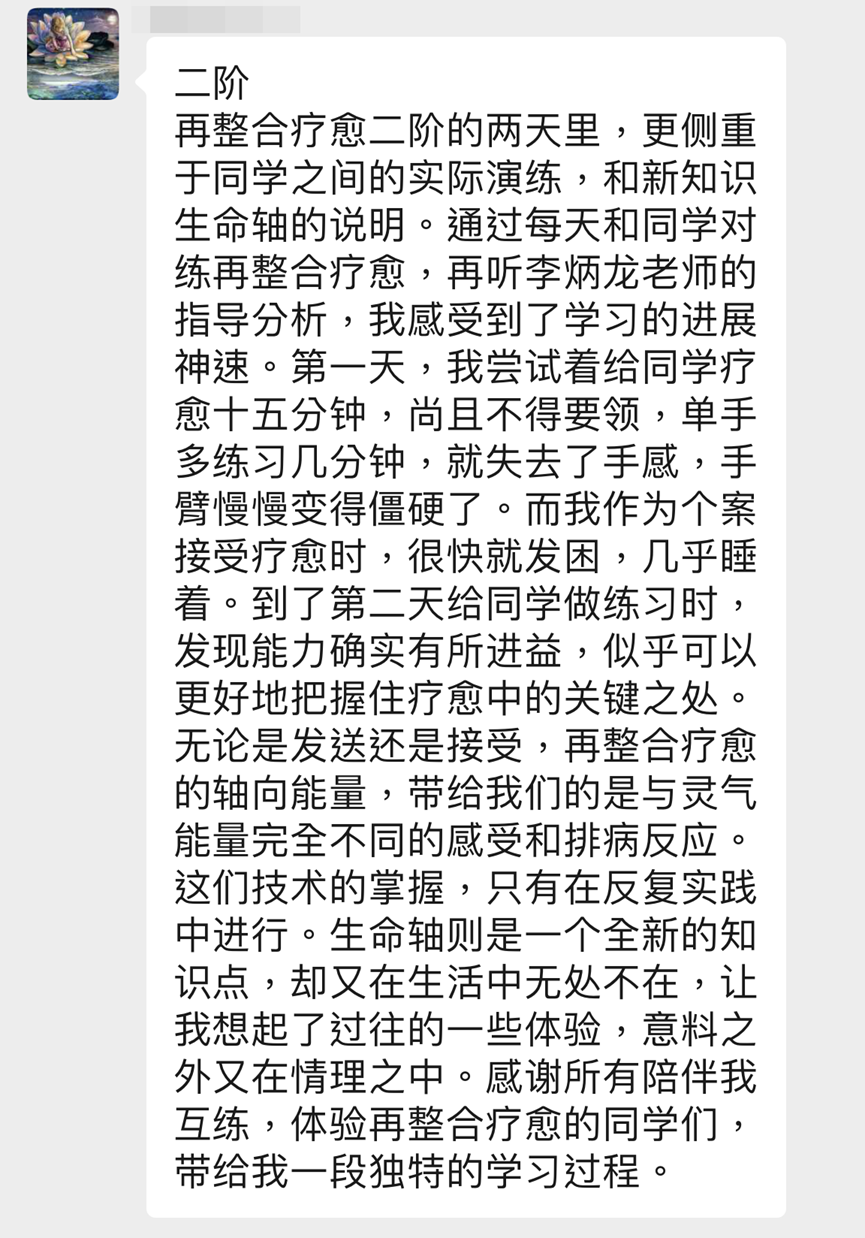Open the sender's lotus avatar profile

[x=73, y=54]
